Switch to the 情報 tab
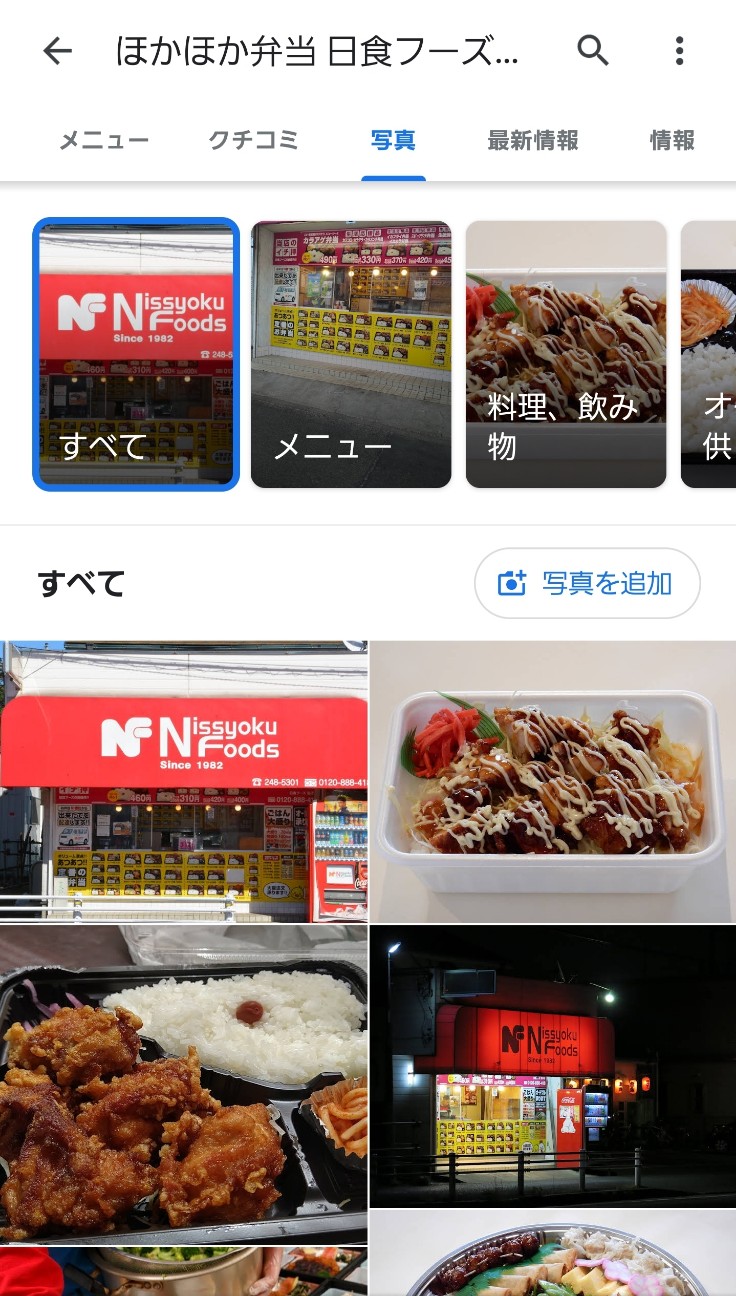 (671, 140)
